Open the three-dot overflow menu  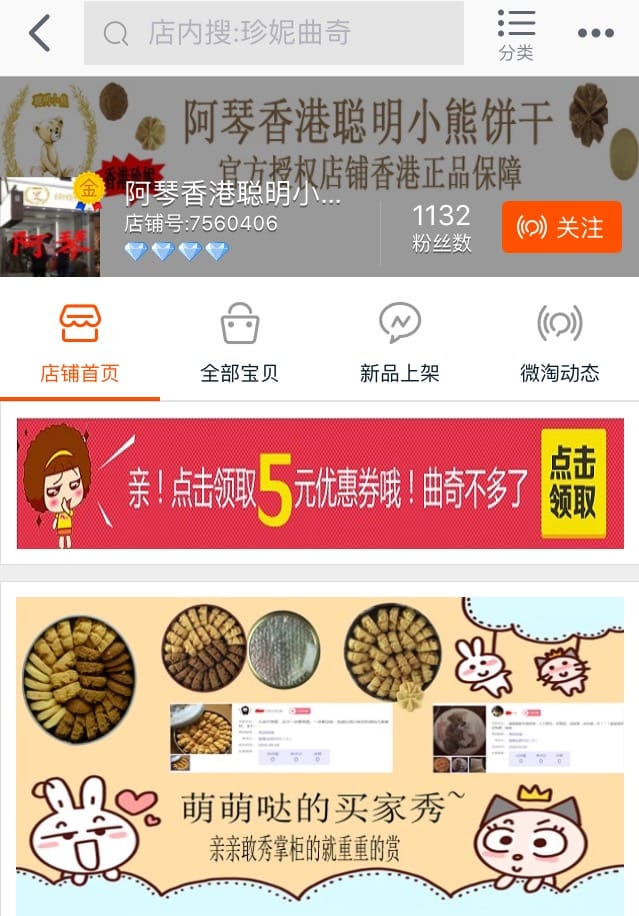click(596, 34)
